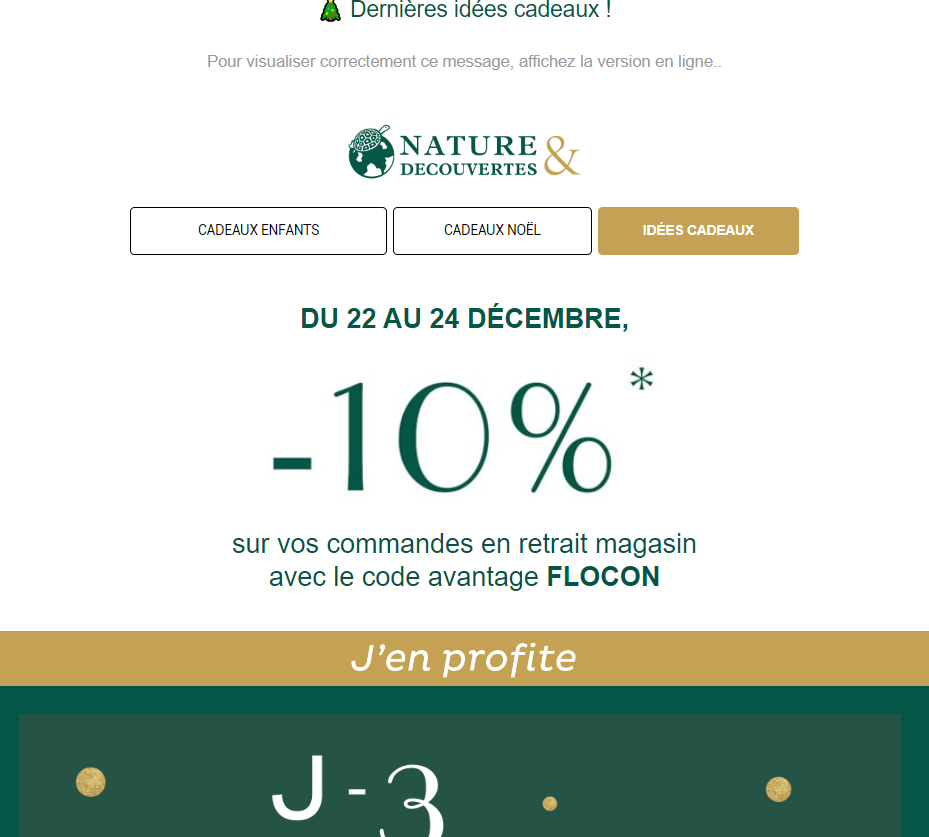The width and height of the screenshot is (929, 837).
Task: Open the Cadeaux Noël category
Action: pyautogui.click(x=492, y=231)
